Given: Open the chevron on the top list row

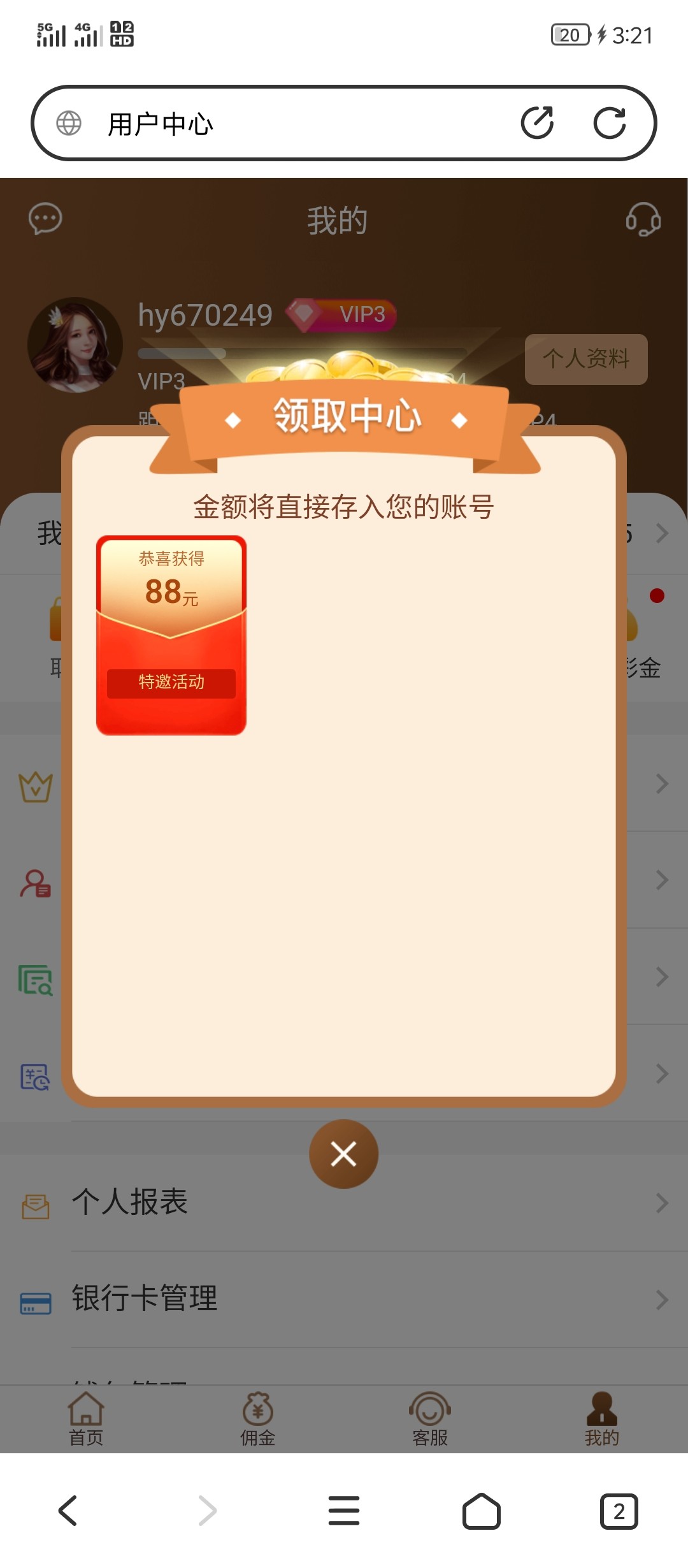Looking at the screenshot, I should (x=661, y=534).
